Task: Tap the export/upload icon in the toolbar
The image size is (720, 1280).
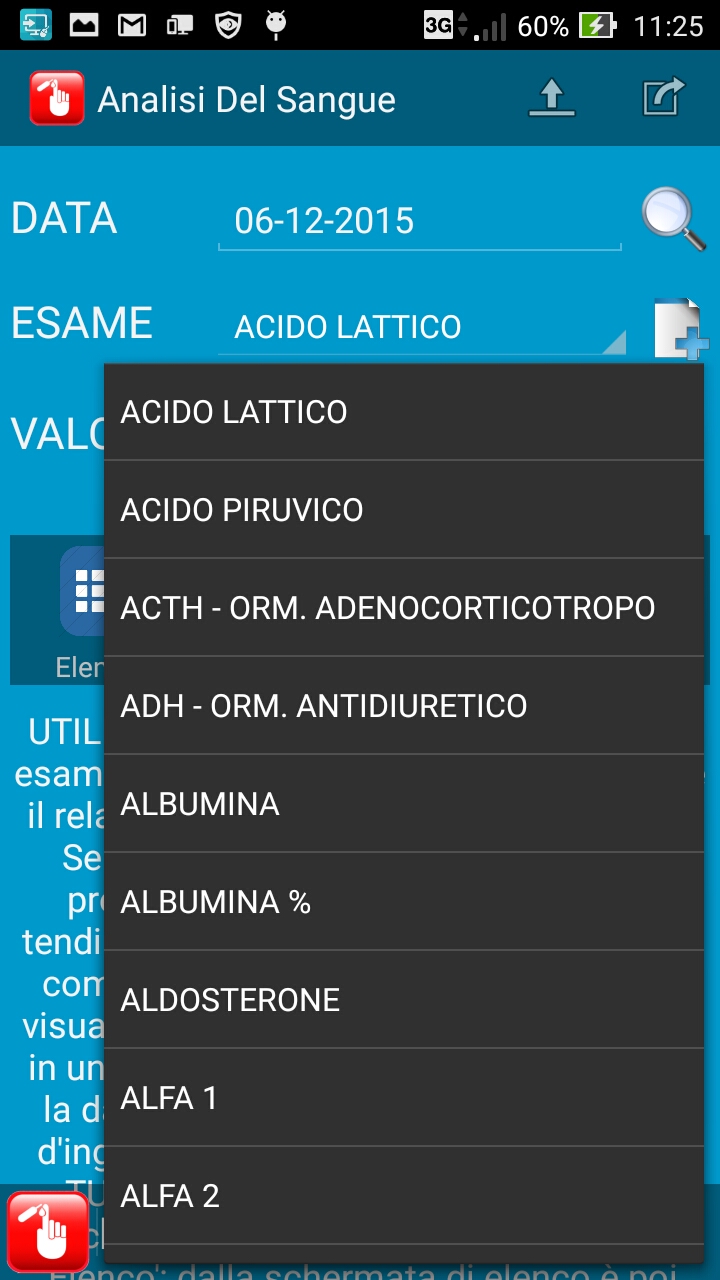Action: pos(551,98)
